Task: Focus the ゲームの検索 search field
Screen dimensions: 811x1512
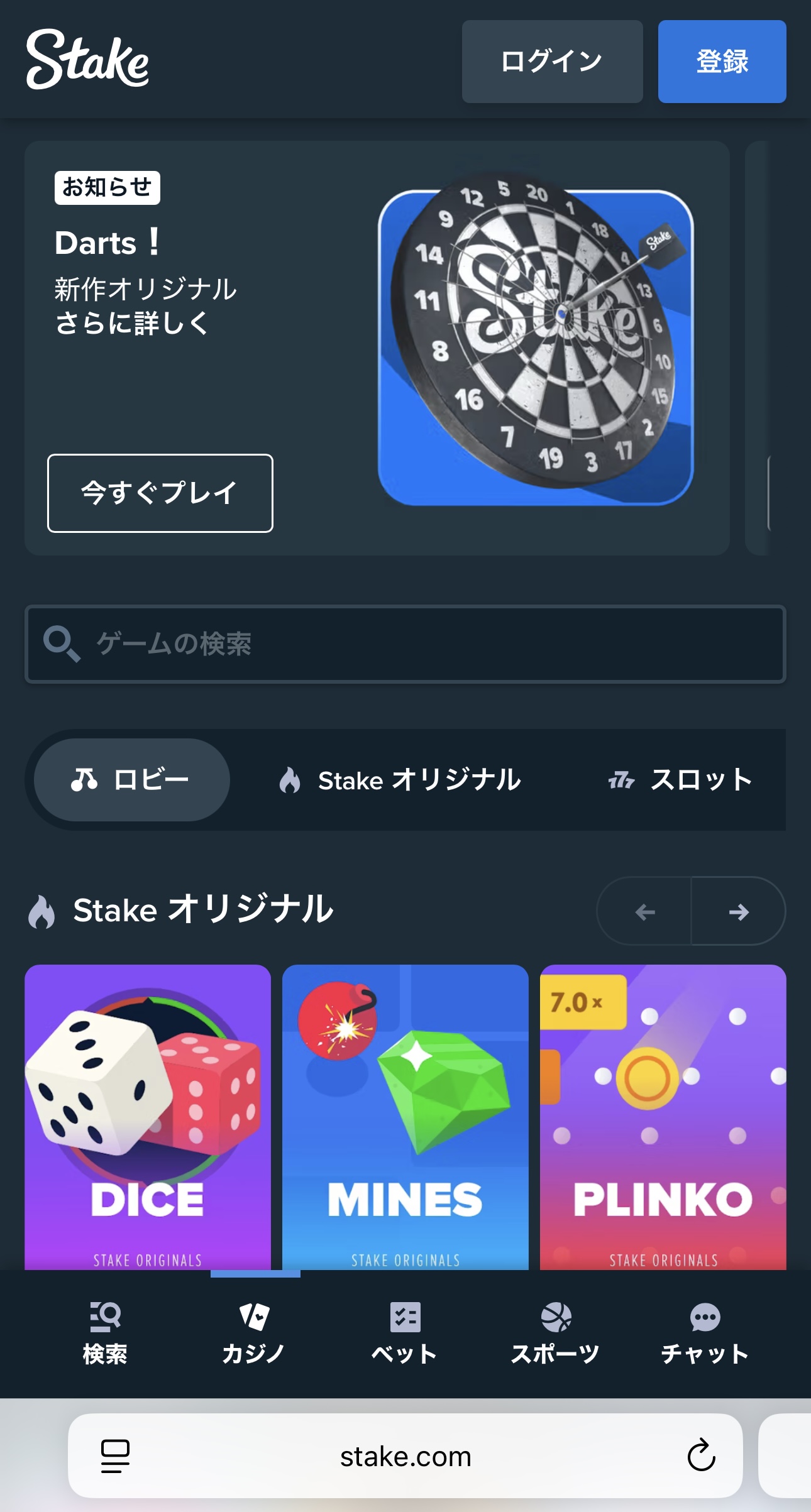Action: [x=405, y=644]
